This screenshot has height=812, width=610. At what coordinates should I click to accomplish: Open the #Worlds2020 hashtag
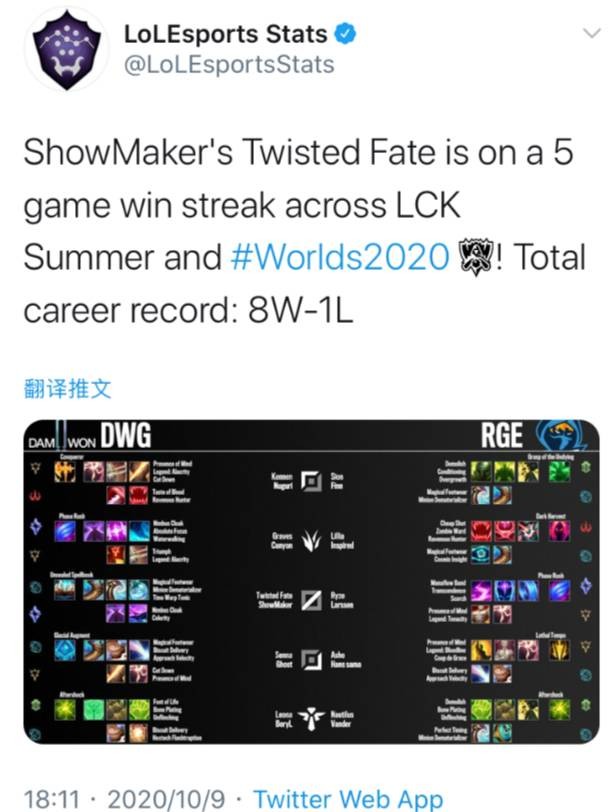(339, 257)
